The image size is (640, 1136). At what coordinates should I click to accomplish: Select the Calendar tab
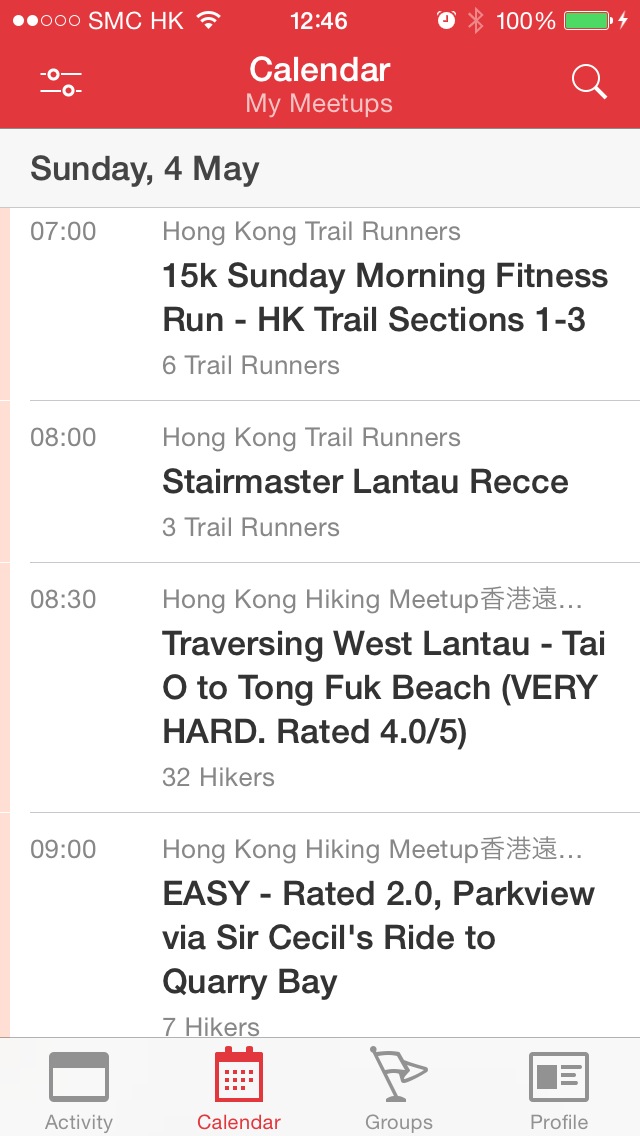pos(239,1088)
